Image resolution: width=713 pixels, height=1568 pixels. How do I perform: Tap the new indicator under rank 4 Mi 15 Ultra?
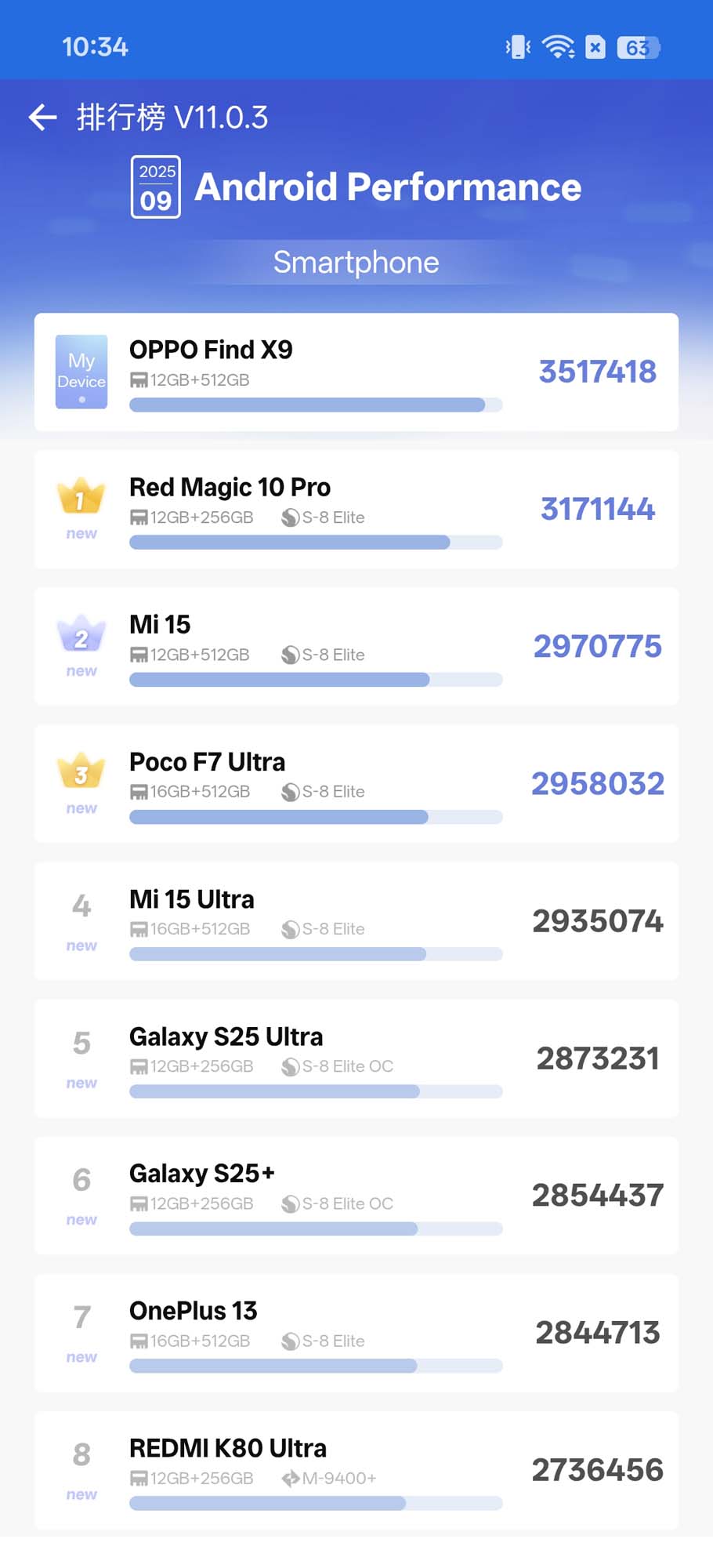pos(81,946)
